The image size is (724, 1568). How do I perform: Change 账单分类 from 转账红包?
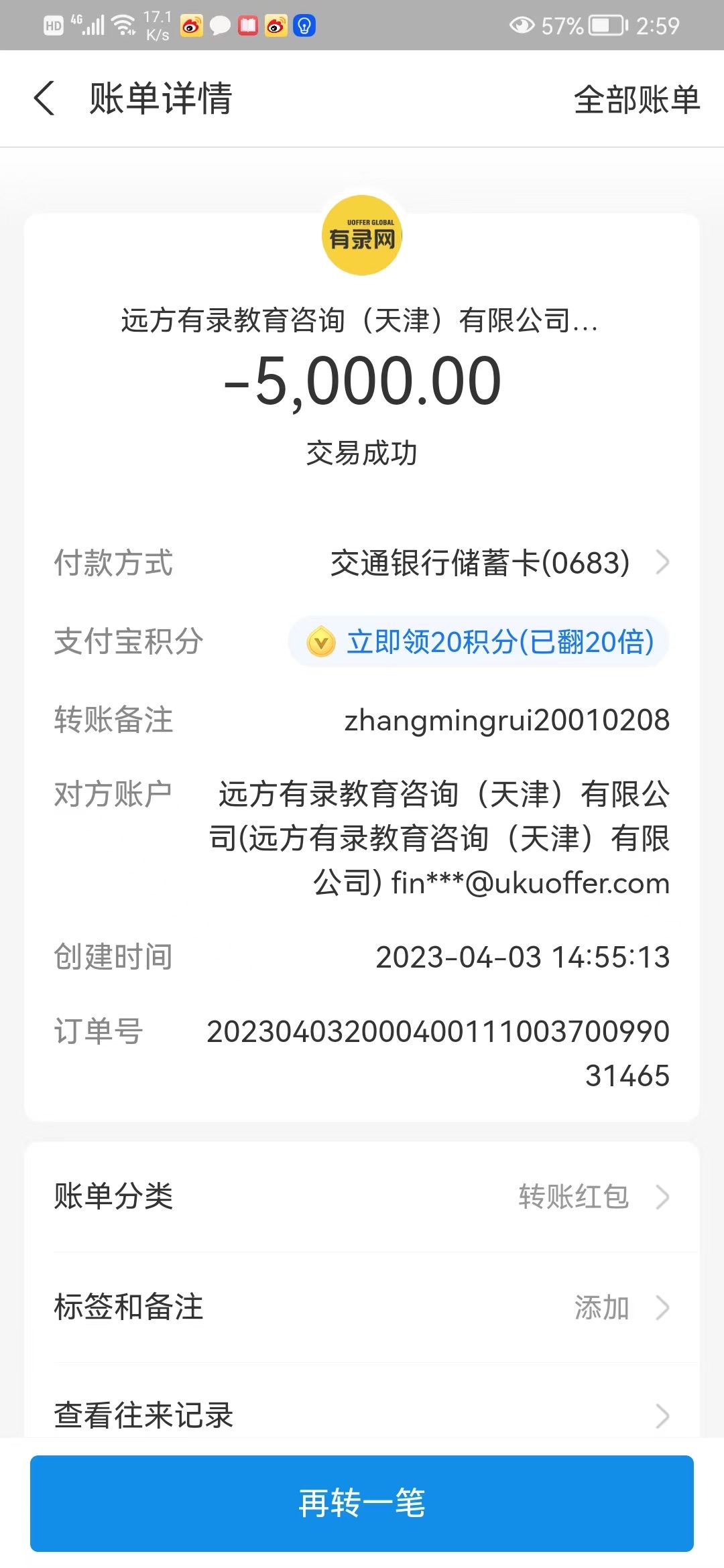click(362, 1197)
